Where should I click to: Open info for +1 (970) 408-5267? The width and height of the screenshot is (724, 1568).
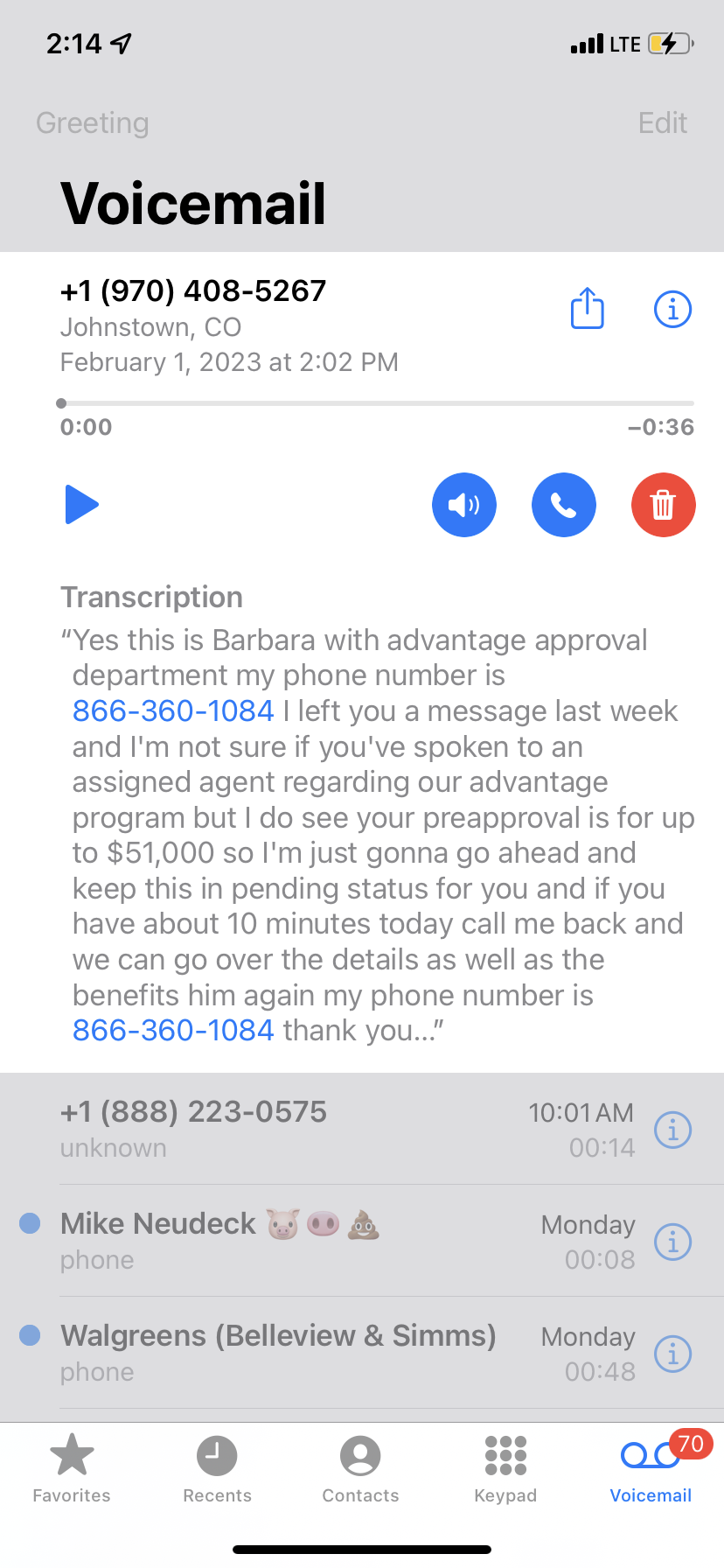pyautogui.click(x=673, y=309)
